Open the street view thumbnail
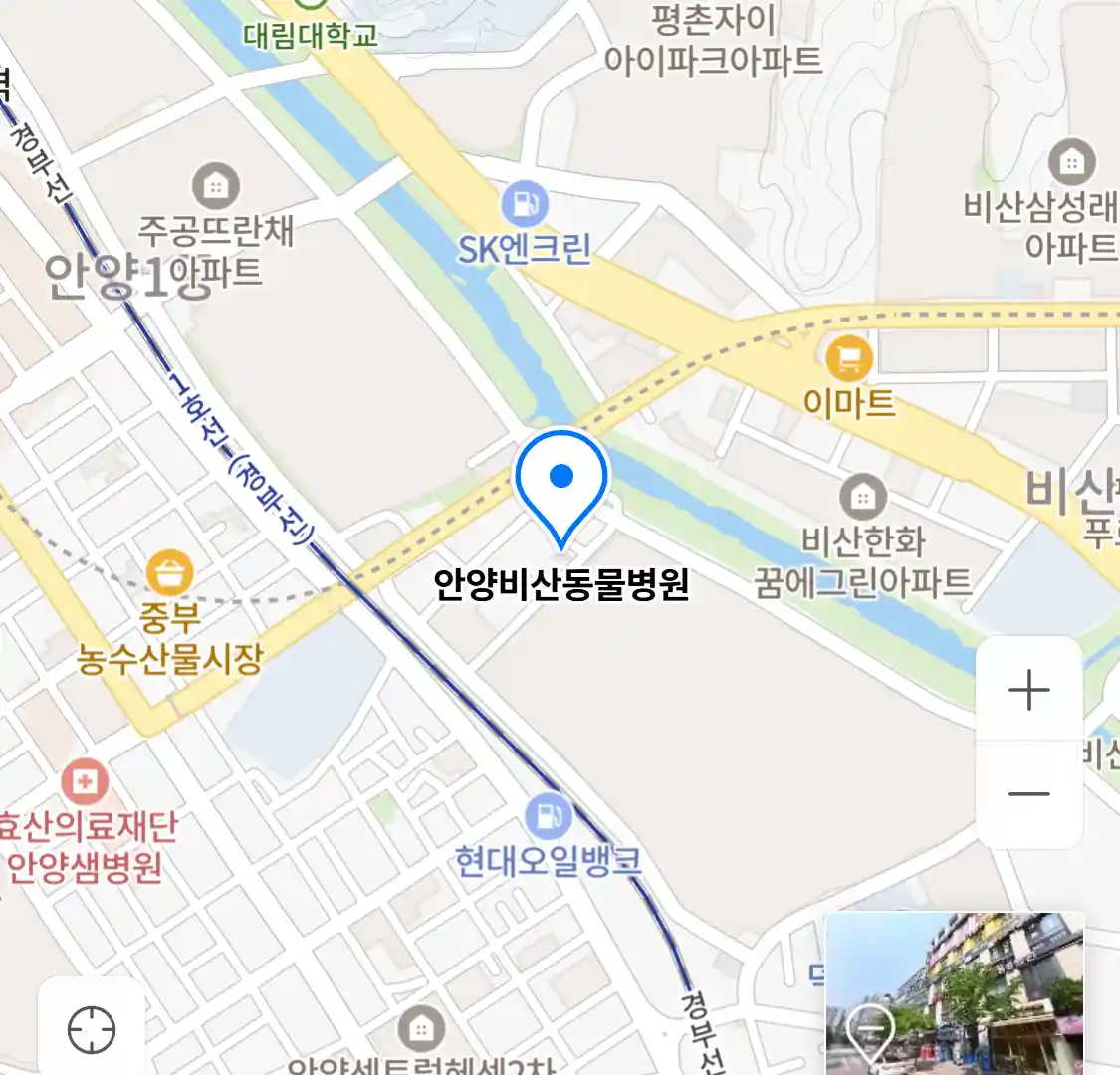The image size is (1120, 1075). 954,993
